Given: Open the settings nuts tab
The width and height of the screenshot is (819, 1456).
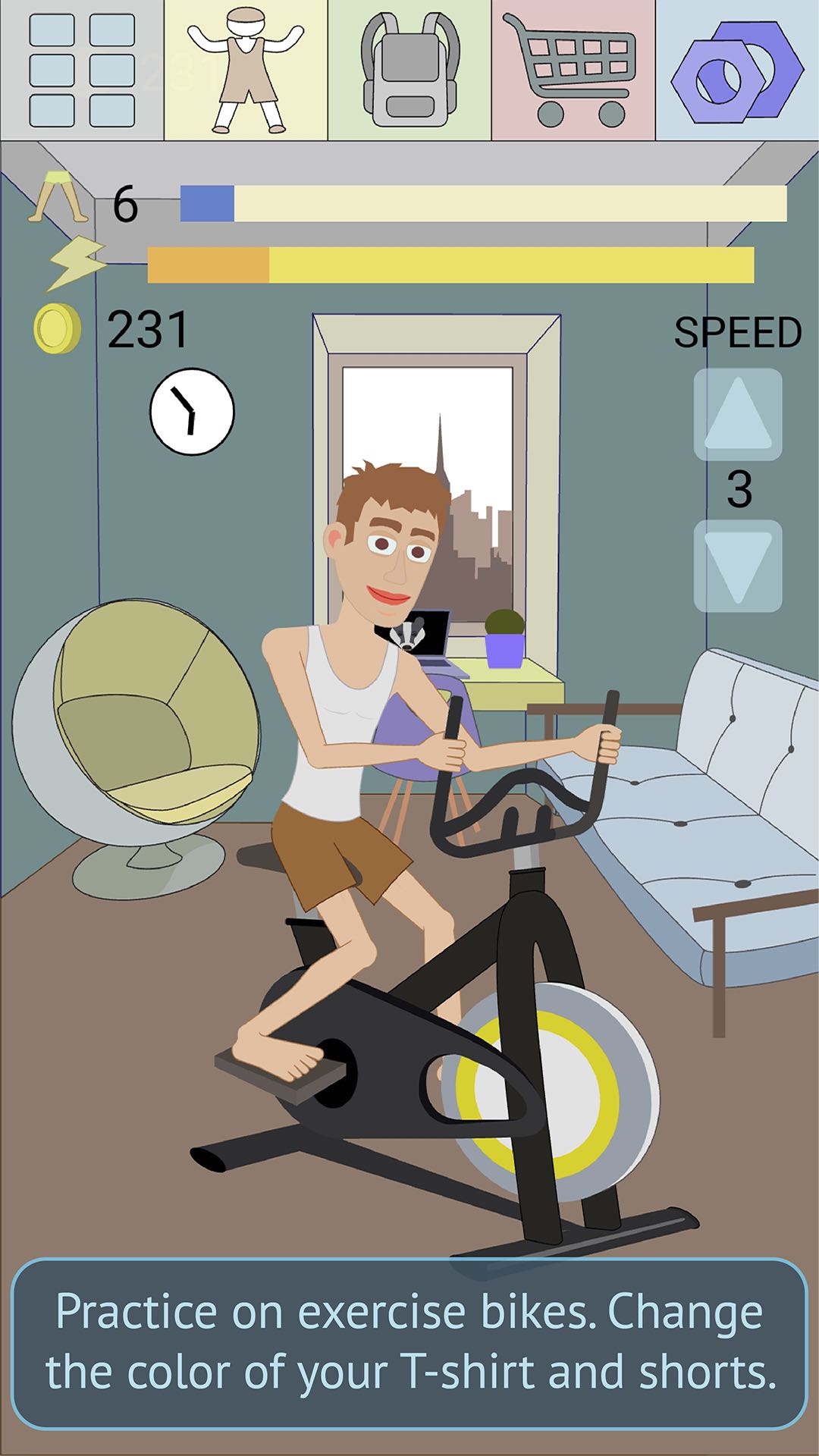Looking at the screenshot, I should tap(737, 70).
